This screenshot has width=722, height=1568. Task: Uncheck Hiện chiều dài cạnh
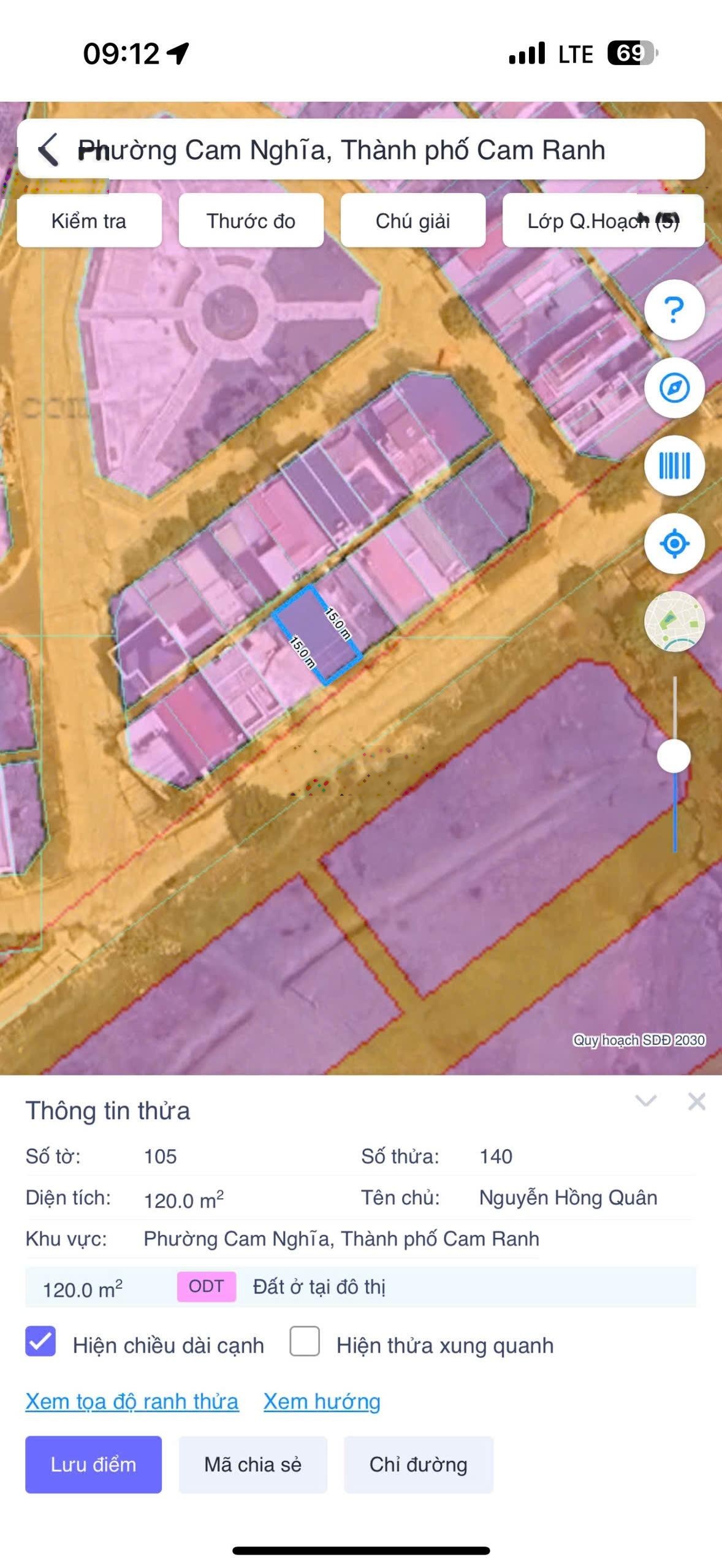click(x=40, y=1341)
